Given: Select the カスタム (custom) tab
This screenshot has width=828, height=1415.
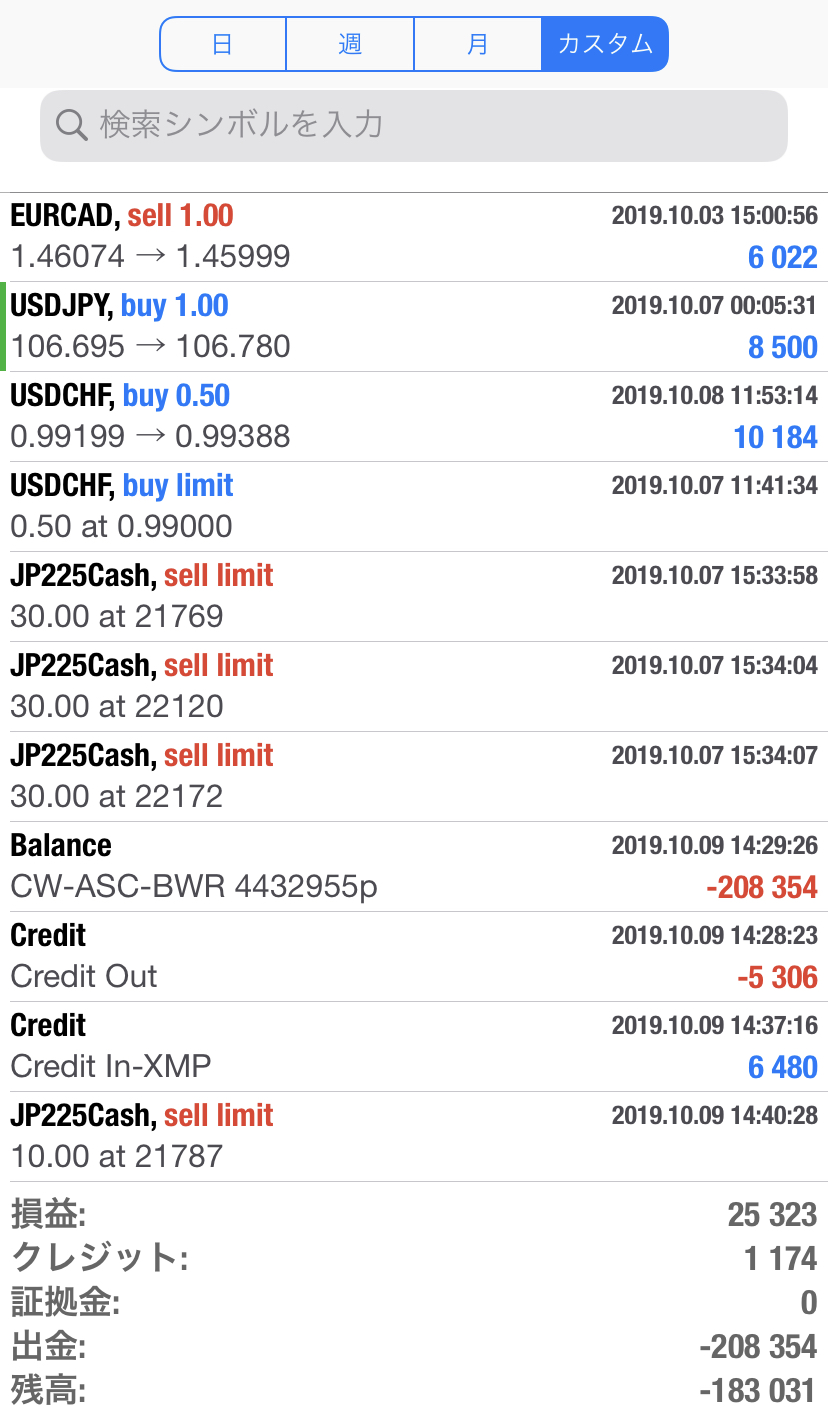Looking at the screenshot, I should 605,44.
